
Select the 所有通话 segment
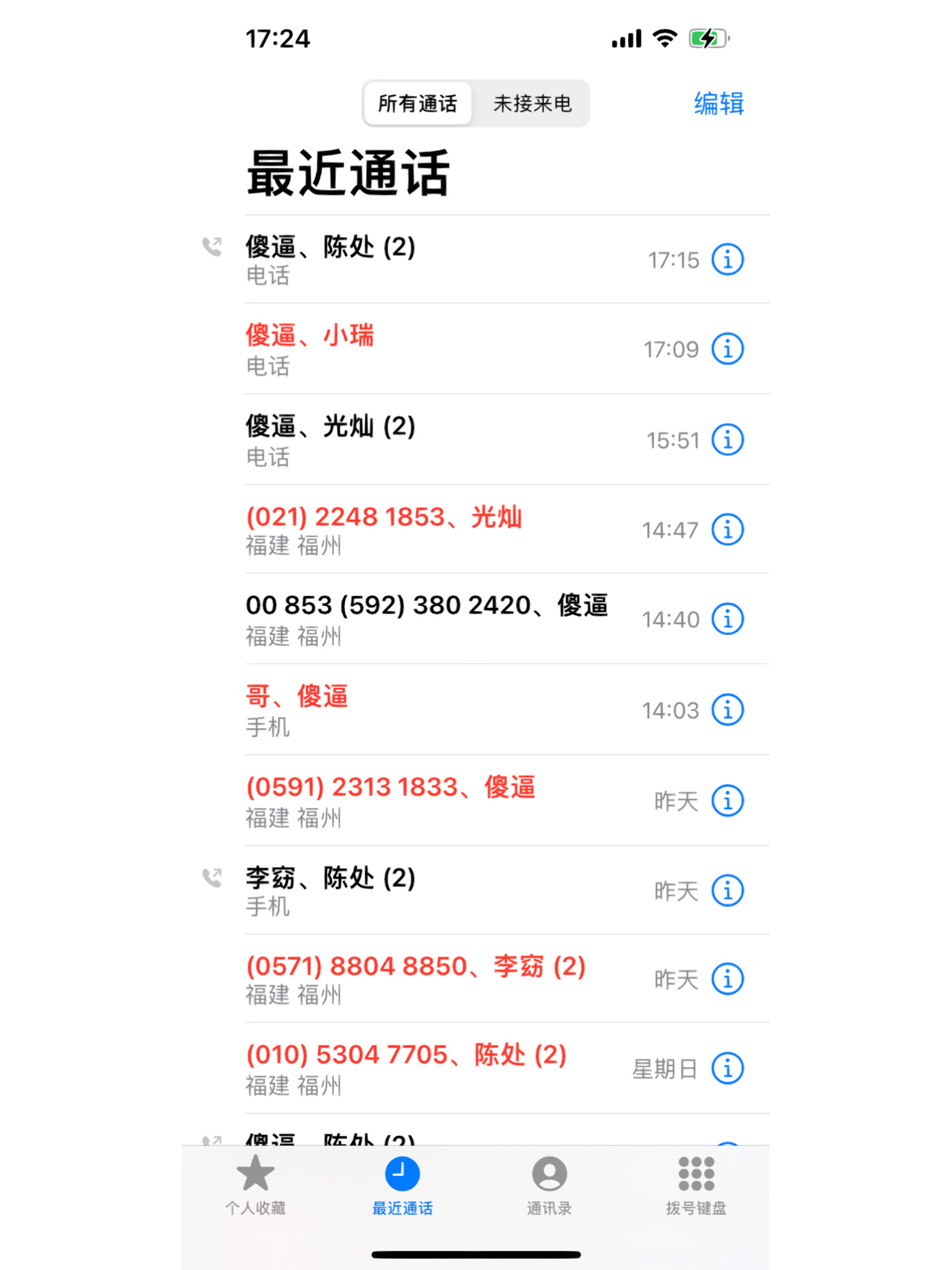pyautogui.click(x=418, y=104)
